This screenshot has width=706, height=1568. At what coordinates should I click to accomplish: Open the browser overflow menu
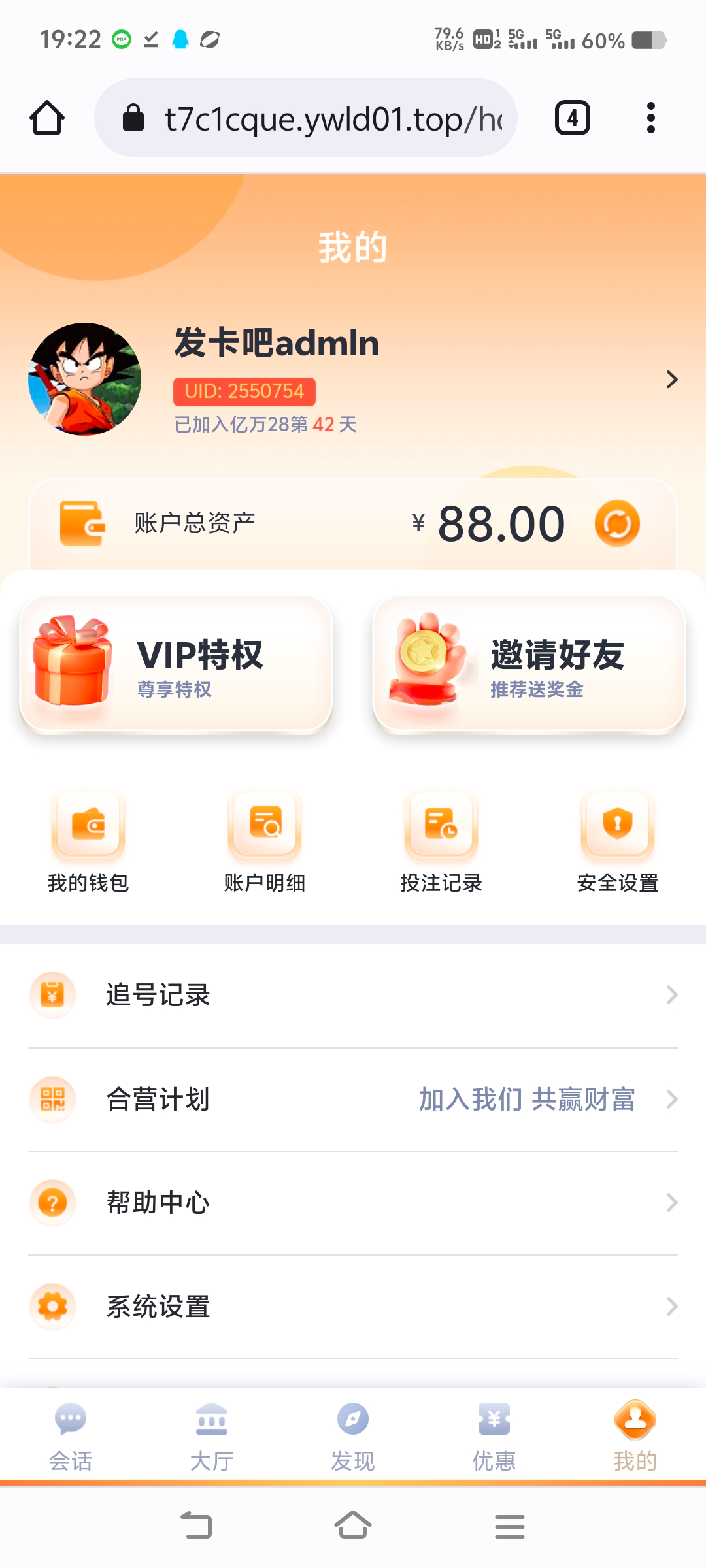pos(650,118)
